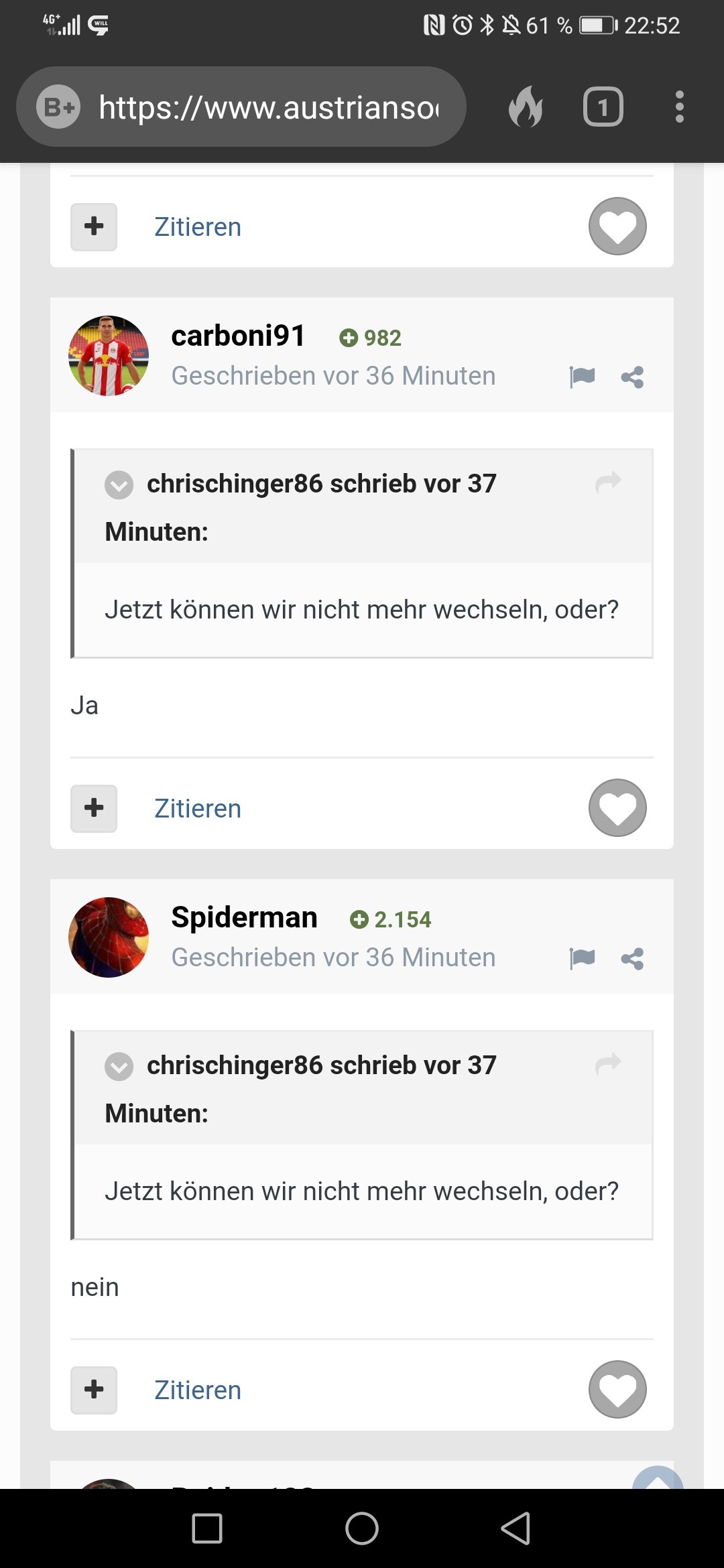724x1568 pixels.
Task: Share carboni91's post
Action: (632, 377)
